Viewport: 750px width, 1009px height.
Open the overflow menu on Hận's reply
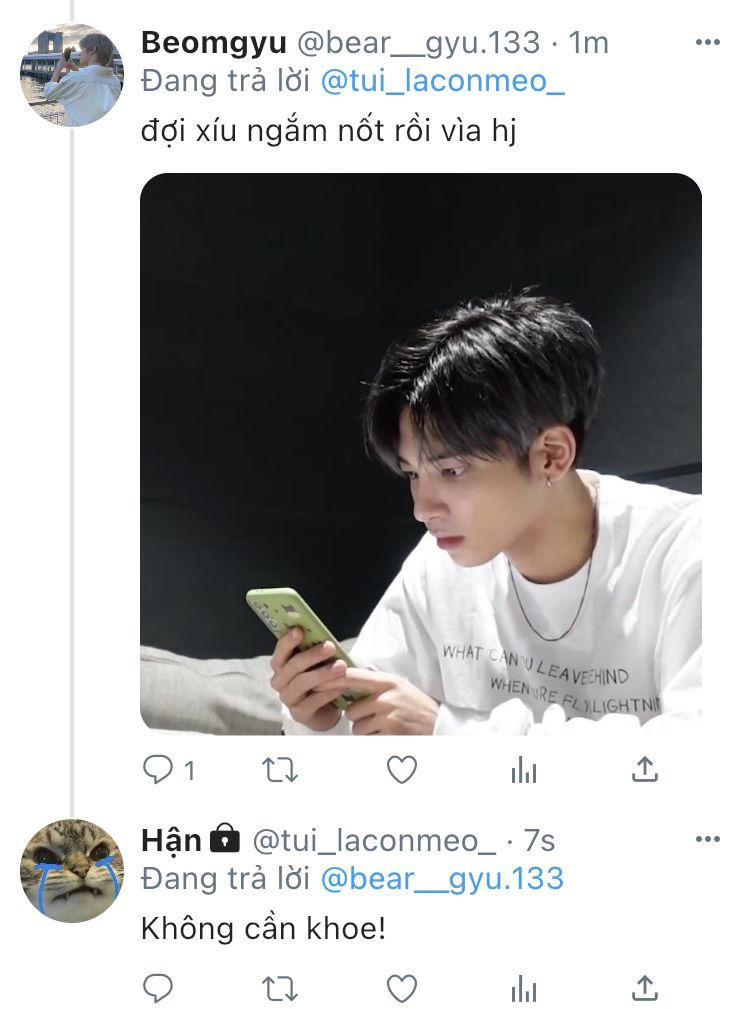708,839
